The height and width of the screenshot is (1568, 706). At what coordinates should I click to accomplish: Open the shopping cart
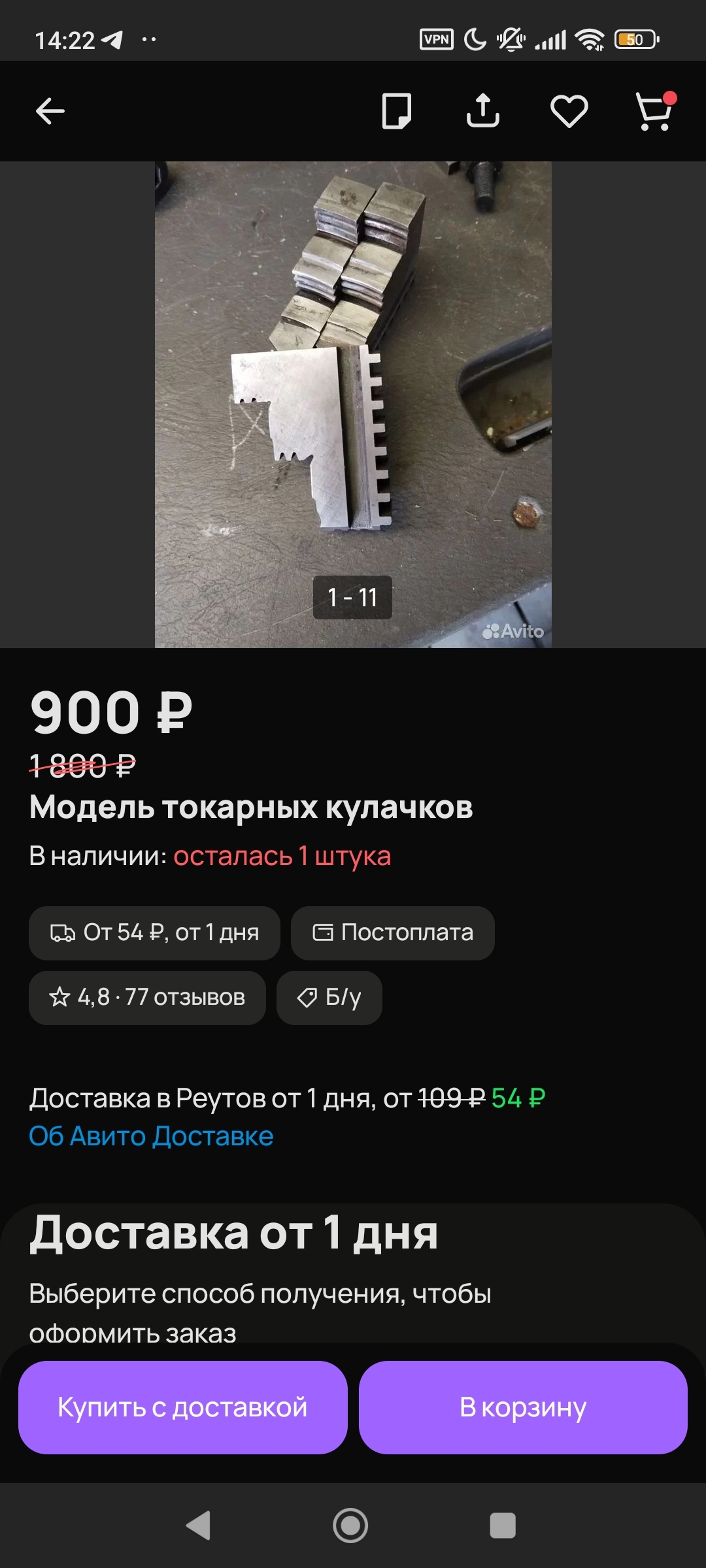(x=654, y=111)
